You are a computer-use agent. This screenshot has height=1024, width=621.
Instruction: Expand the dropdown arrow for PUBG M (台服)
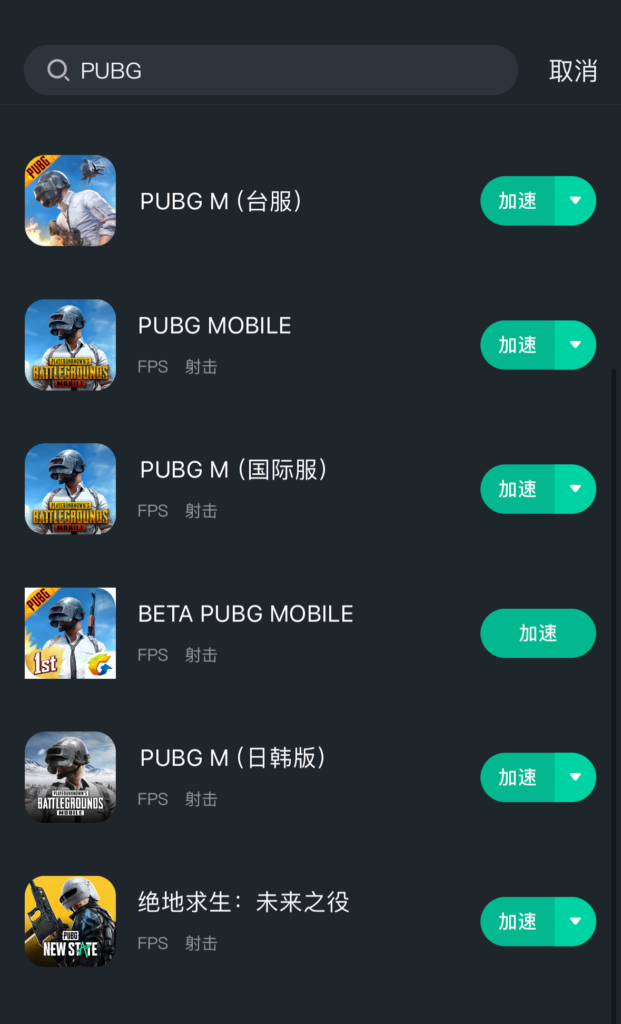(575, 201)
